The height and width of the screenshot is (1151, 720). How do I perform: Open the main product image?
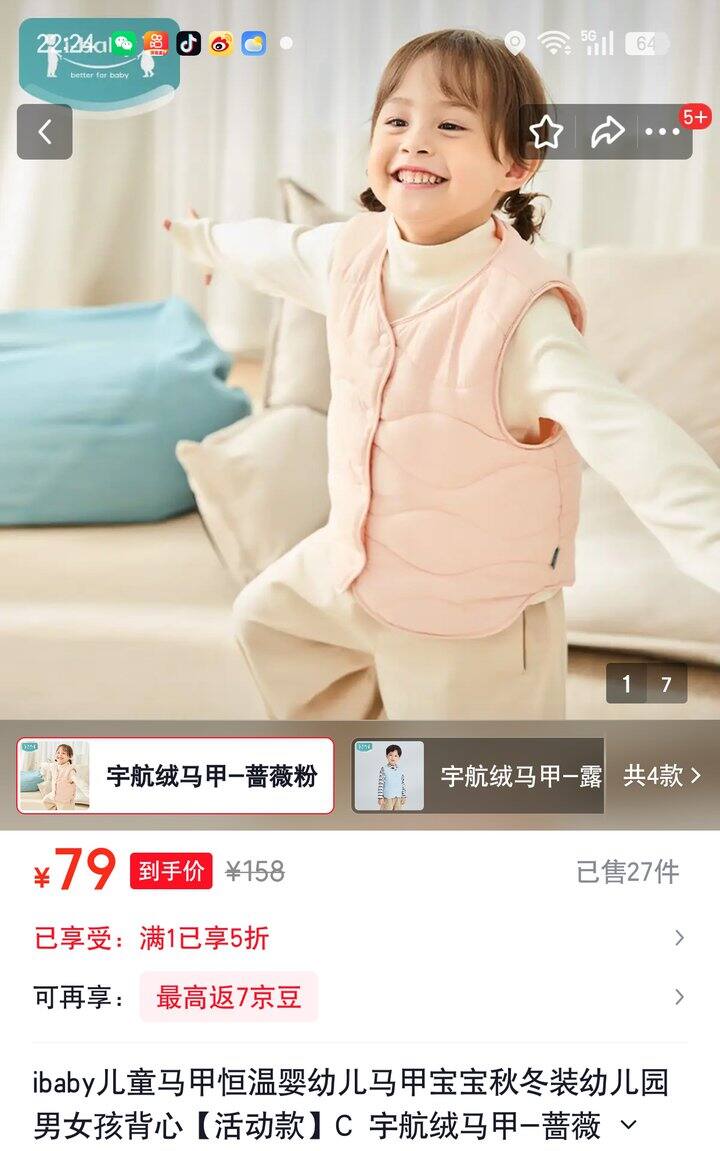pyautogui.click(x=360, y=411)
